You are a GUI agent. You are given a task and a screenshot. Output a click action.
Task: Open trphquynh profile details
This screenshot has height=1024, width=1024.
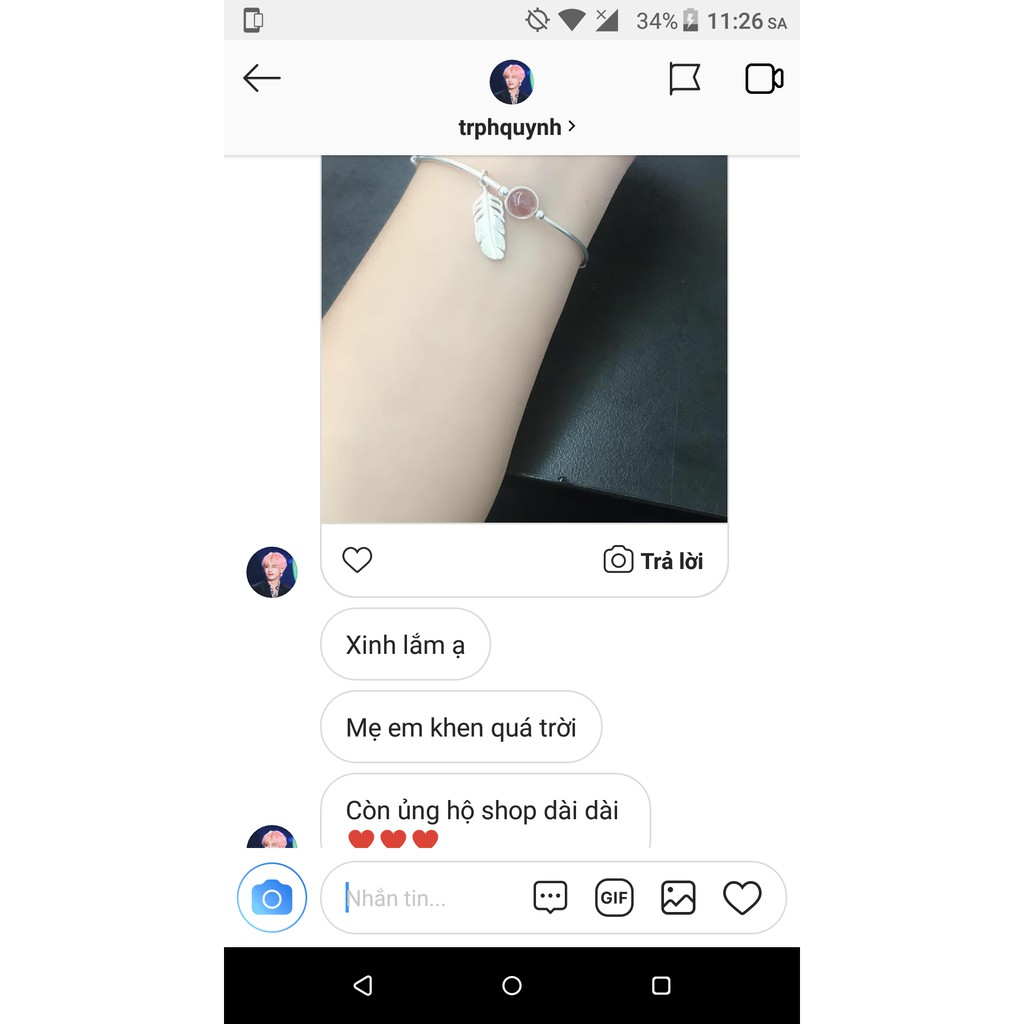(x=516, y=127)
